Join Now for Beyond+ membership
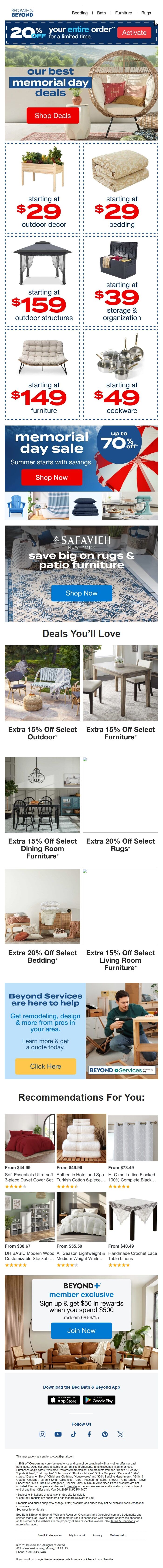 tap(81, 1331)
